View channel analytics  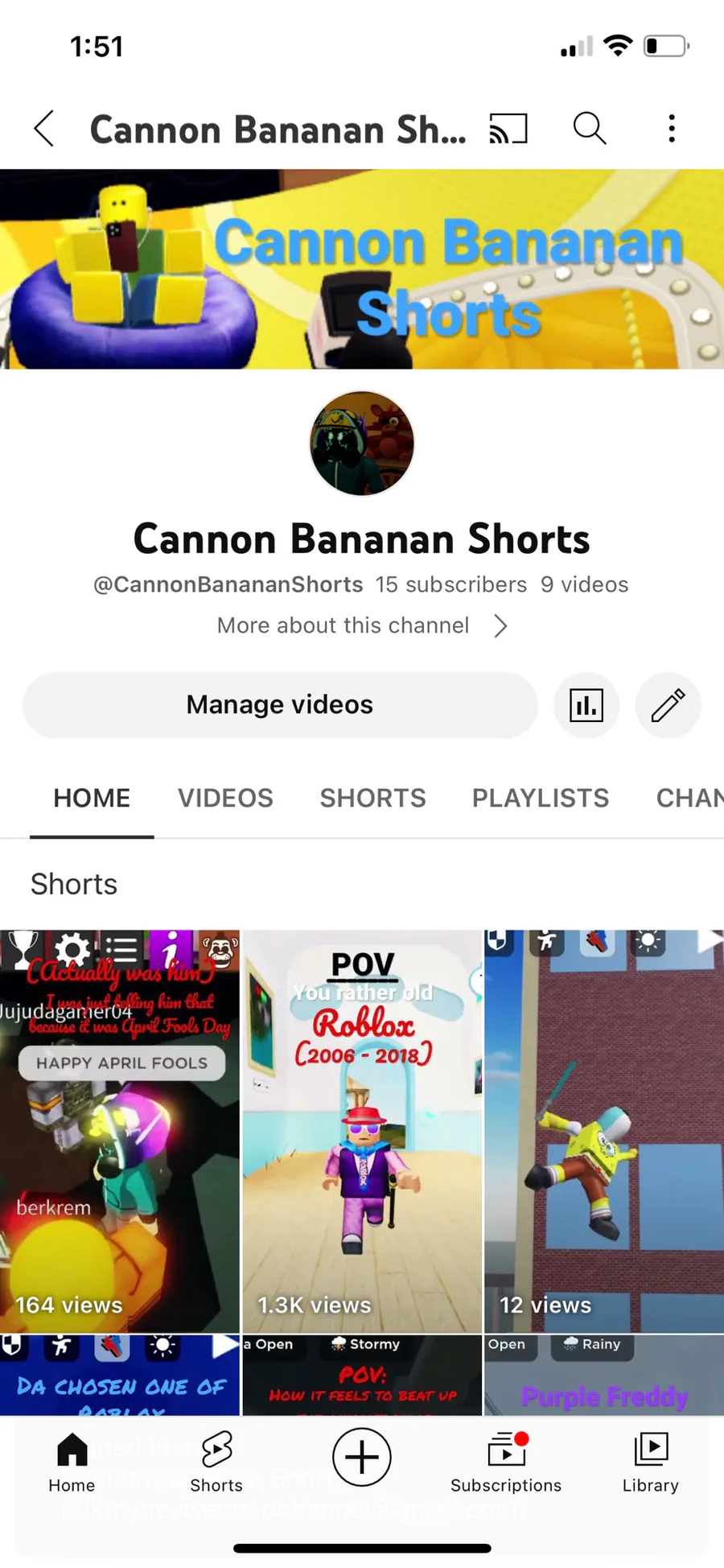[x=586, y=706]
